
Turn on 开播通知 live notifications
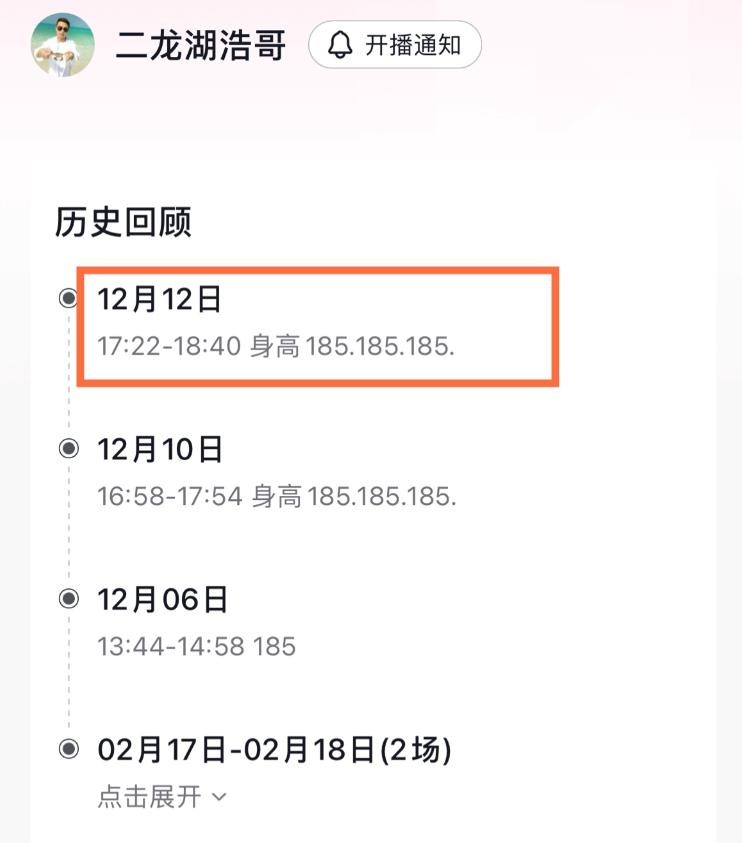[x=395, y=45]
